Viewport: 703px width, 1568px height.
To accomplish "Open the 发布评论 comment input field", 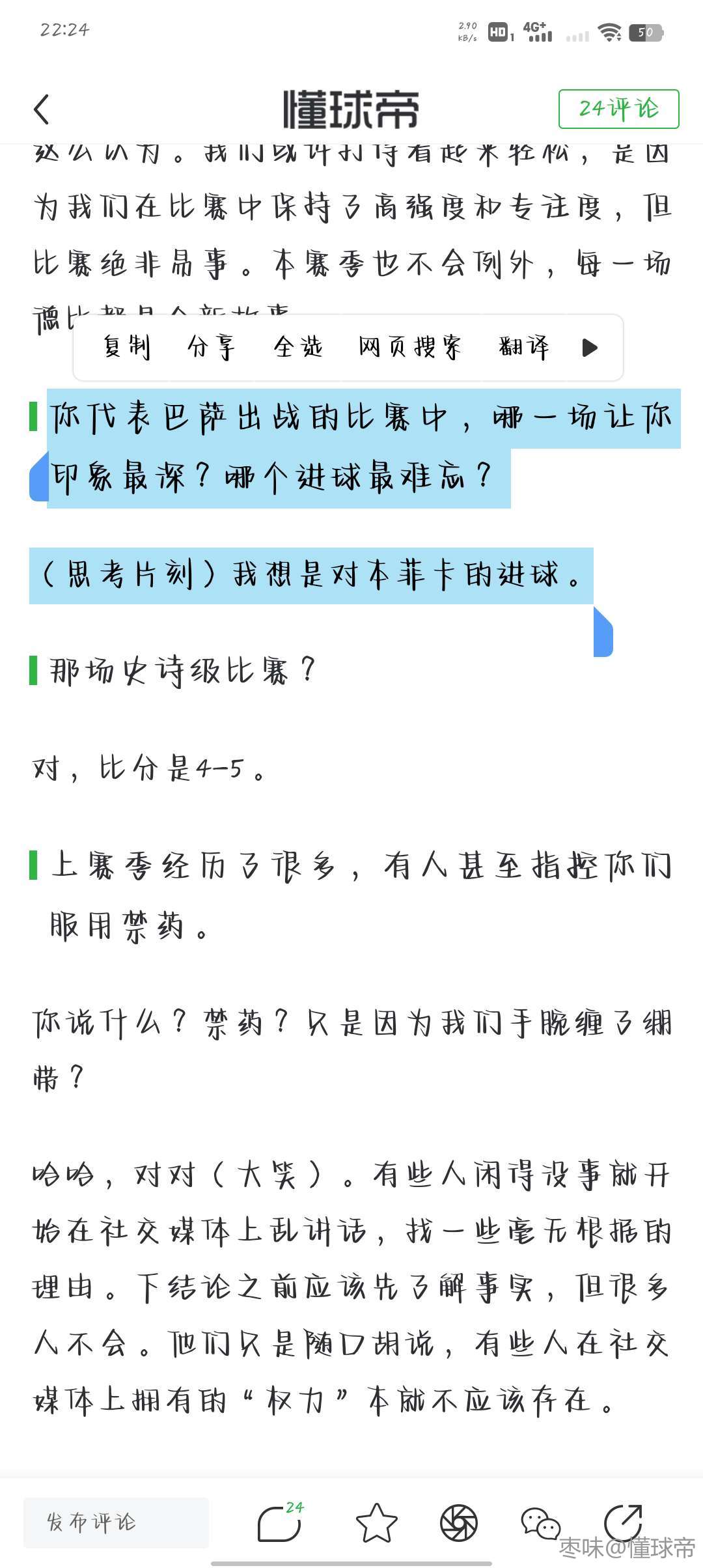I will (x=116, y=1522).
